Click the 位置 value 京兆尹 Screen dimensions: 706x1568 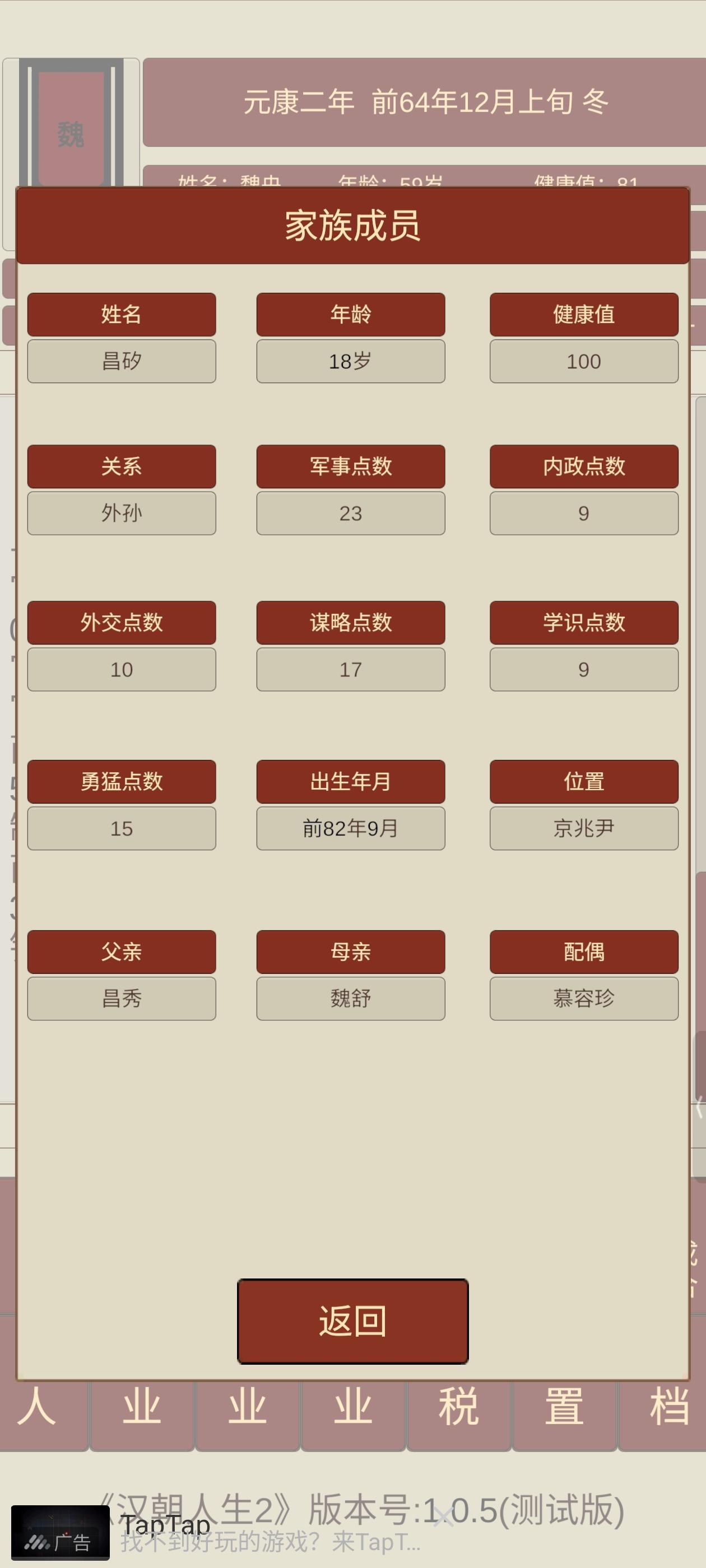point(583,828)
